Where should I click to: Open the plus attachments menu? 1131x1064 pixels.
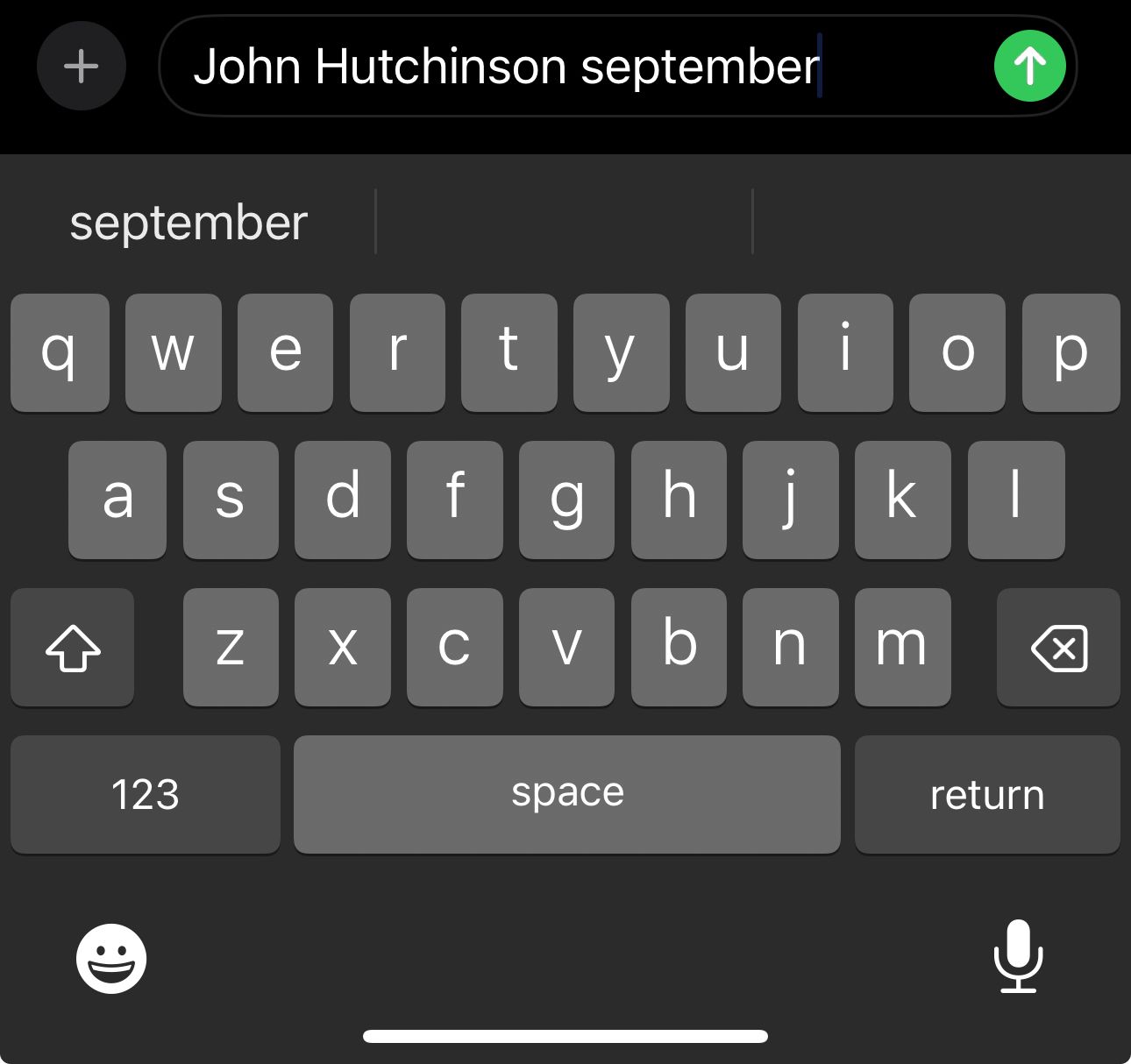point(82,66)
